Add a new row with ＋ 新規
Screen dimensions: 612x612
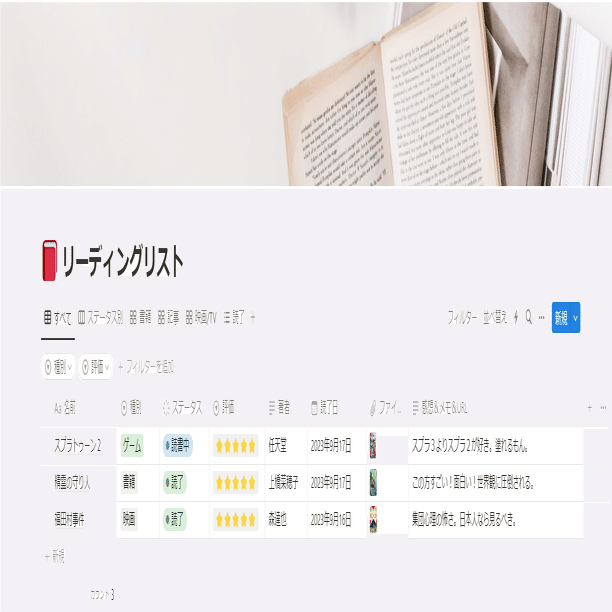[55, 555]
